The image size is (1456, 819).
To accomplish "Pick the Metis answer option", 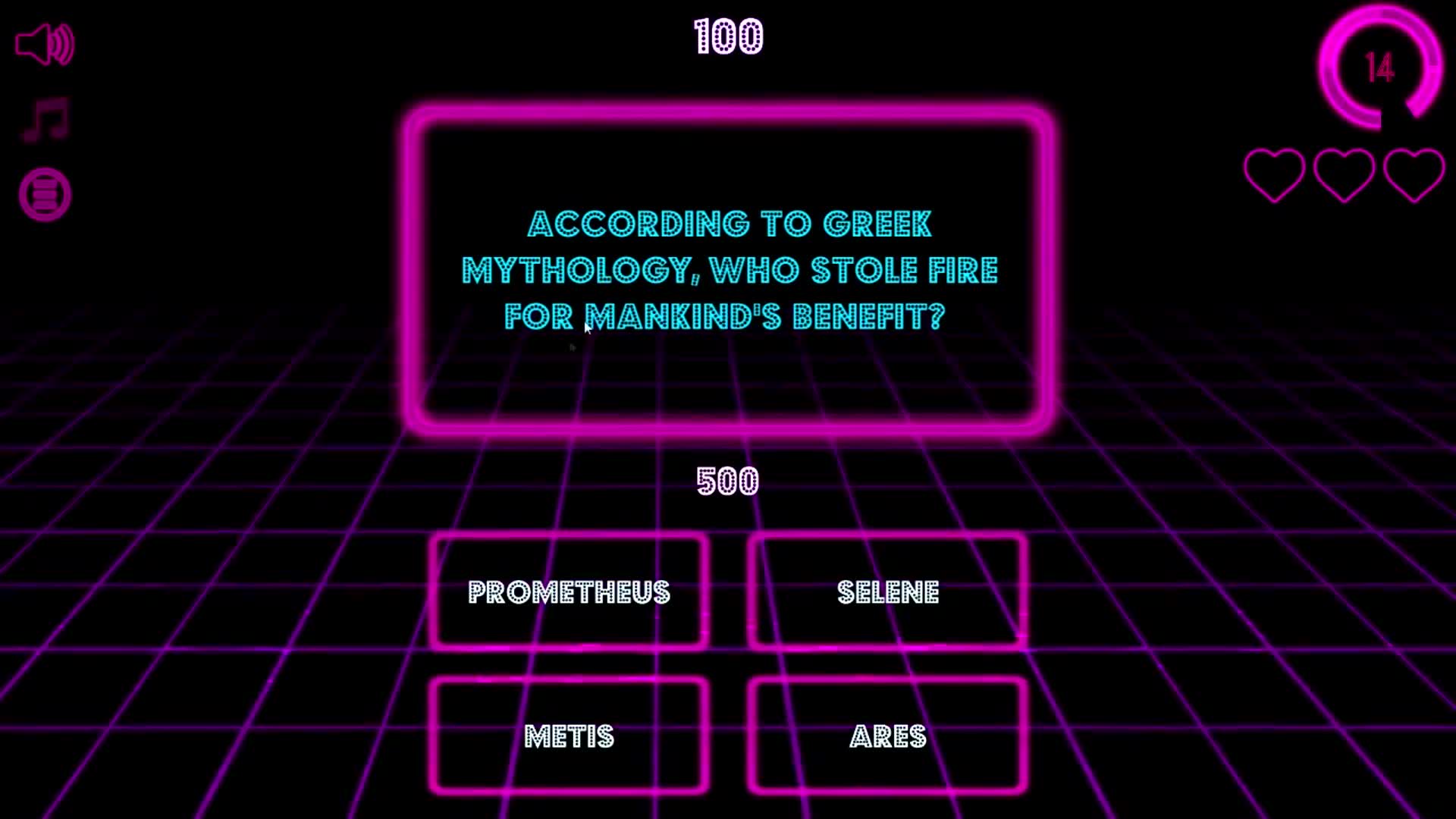I will click(x=569, y=736).
